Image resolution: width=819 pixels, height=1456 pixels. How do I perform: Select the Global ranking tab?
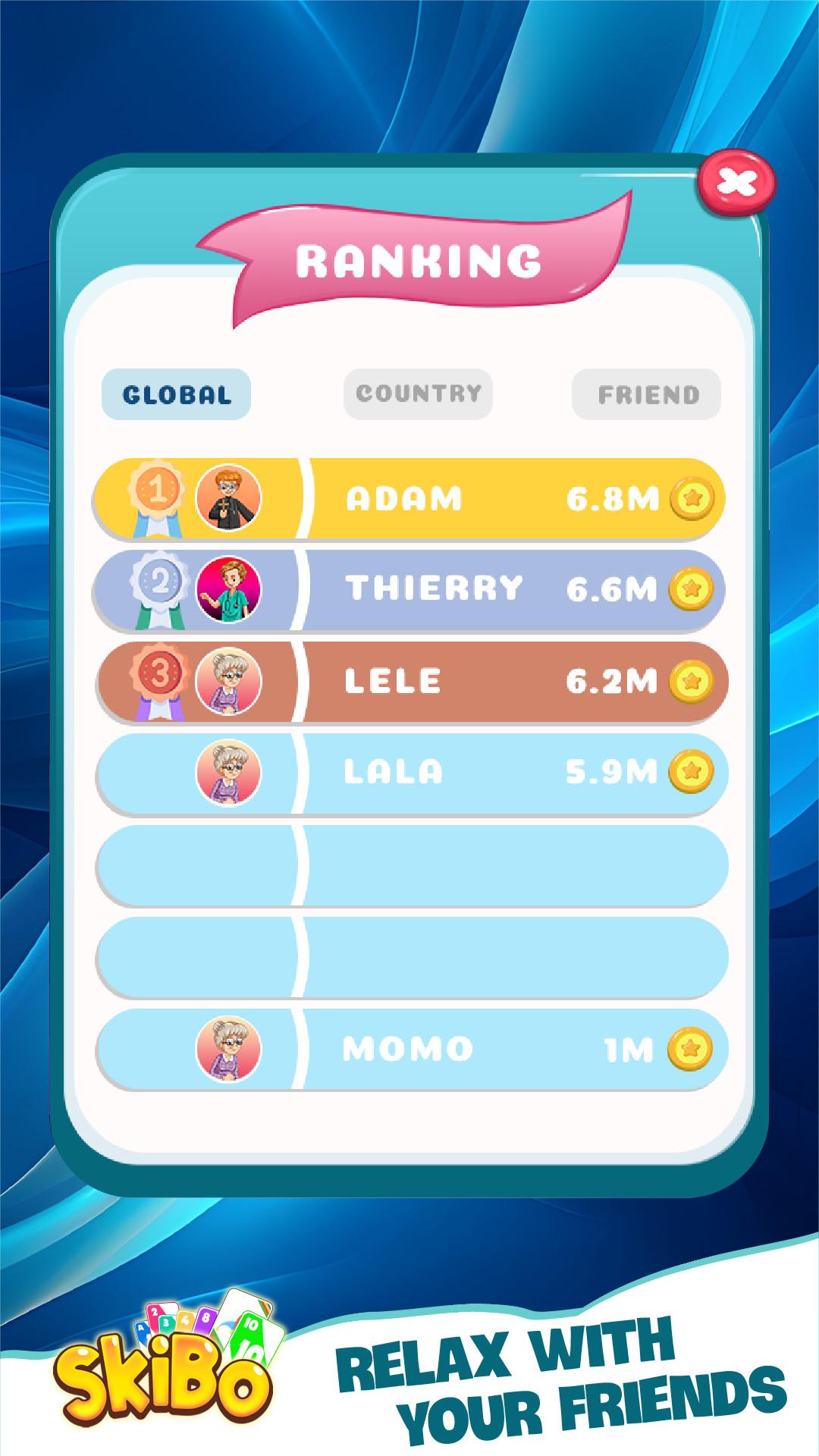click(177, 394)
